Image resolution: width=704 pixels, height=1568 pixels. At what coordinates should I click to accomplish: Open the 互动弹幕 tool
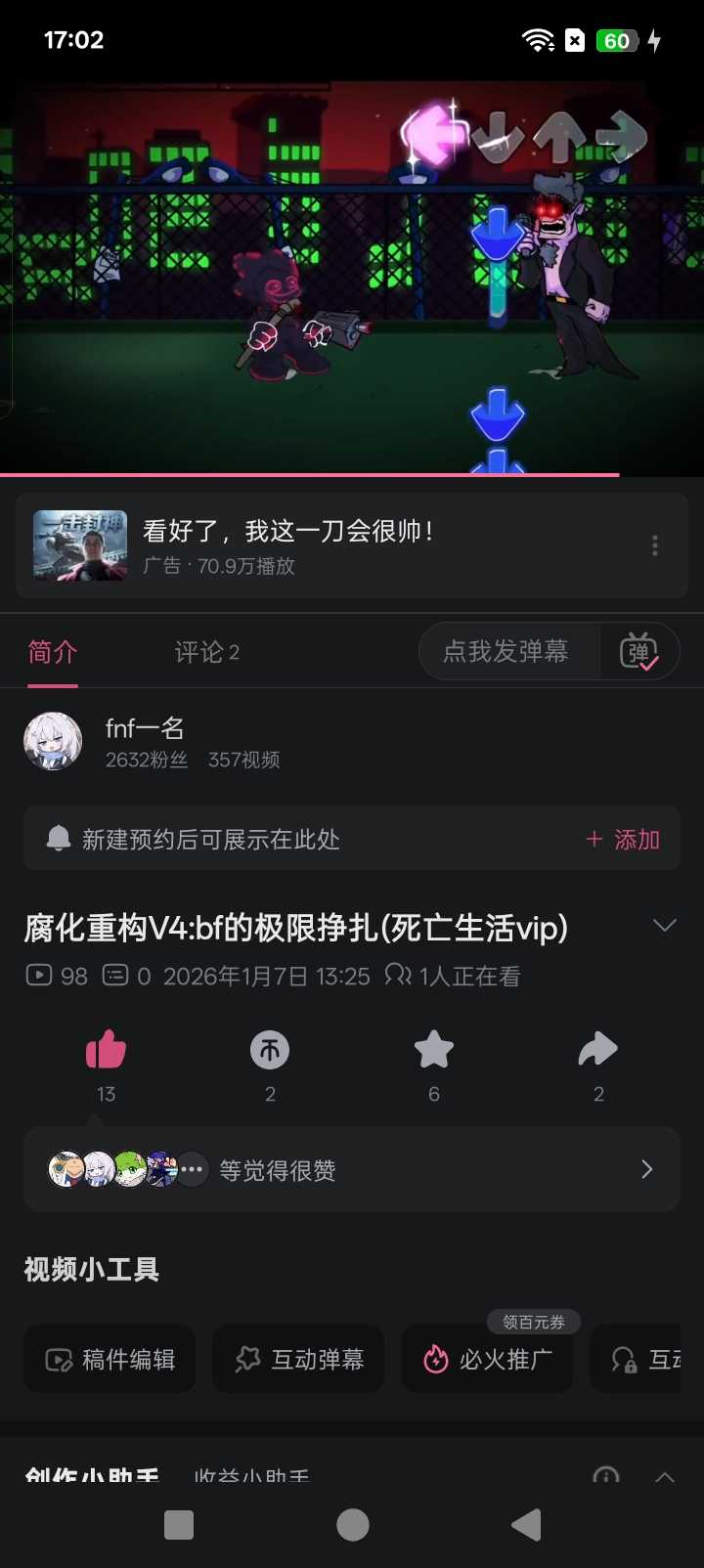tap(298, 1360)
